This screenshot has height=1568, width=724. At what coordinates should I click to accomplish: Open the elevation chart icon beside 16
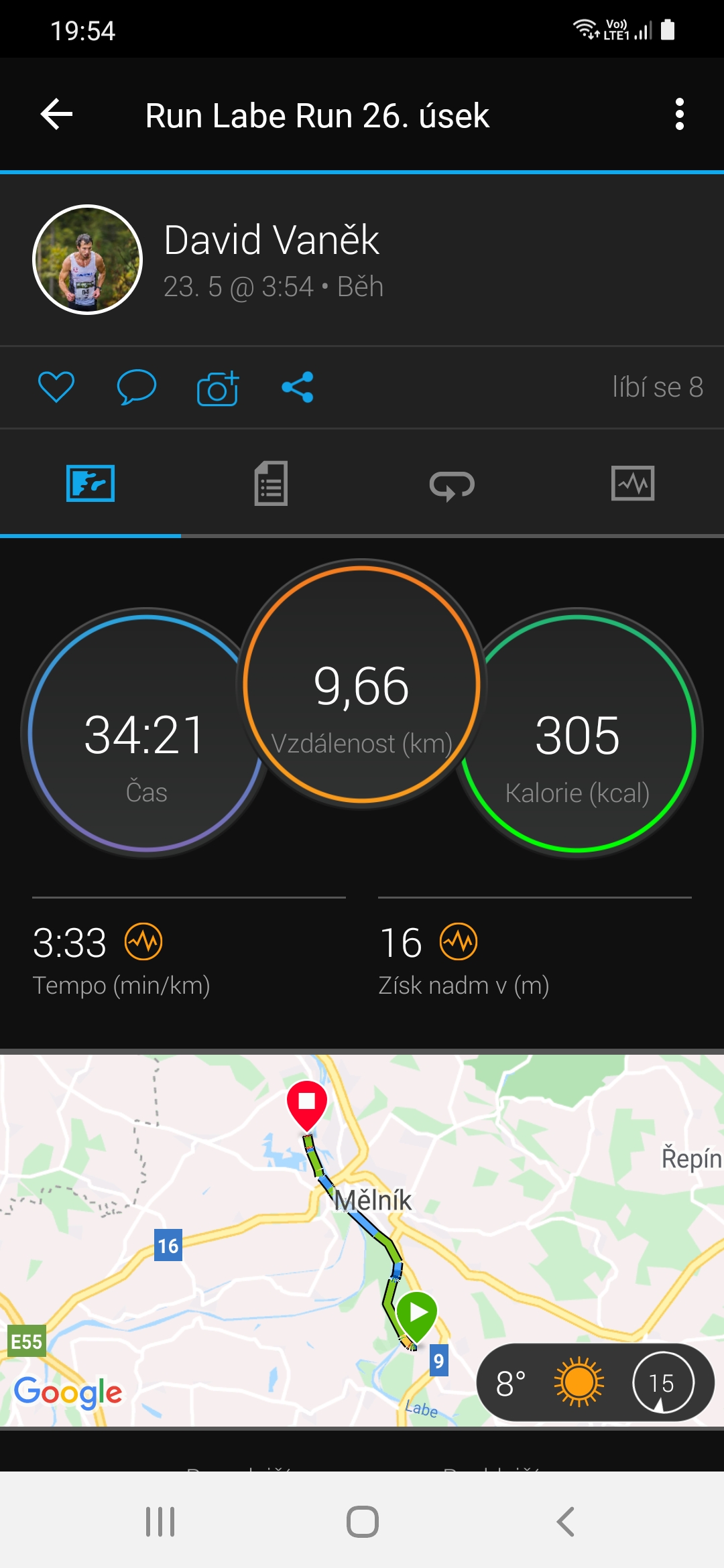click(459, 941)
